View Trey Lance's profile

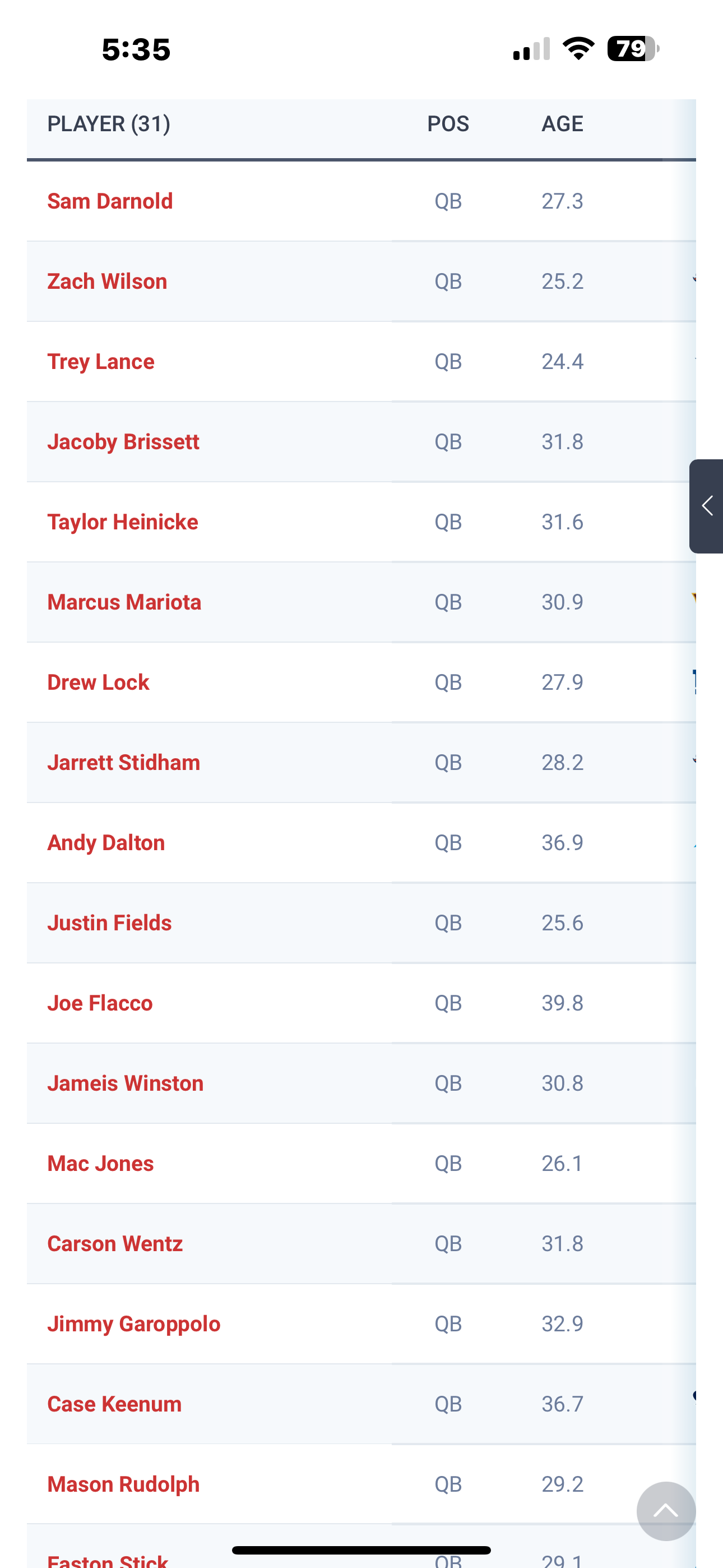click(x=101, y=362)
